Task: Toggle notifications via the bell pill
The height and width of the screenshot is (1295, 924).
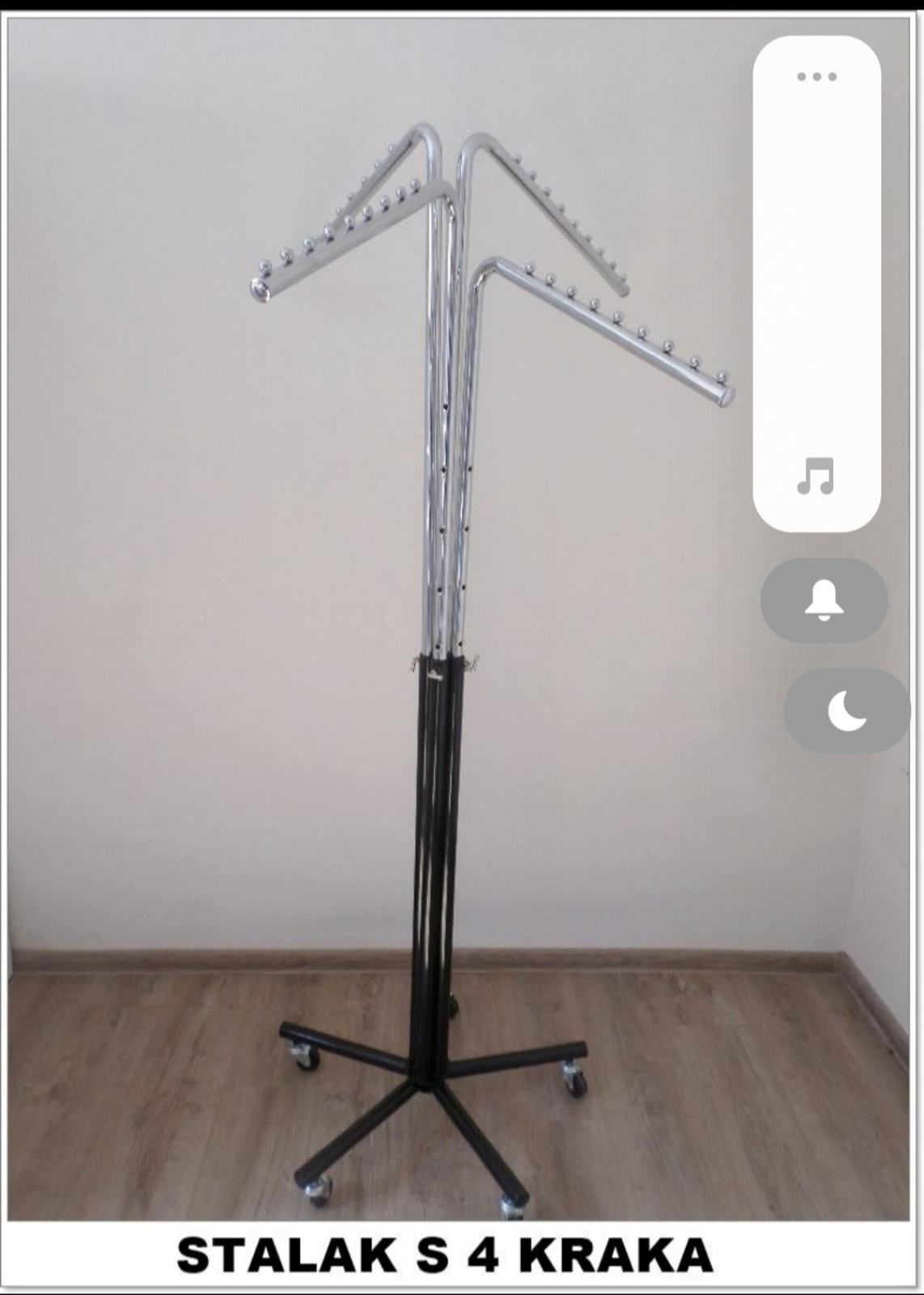Action: [825, 601]
